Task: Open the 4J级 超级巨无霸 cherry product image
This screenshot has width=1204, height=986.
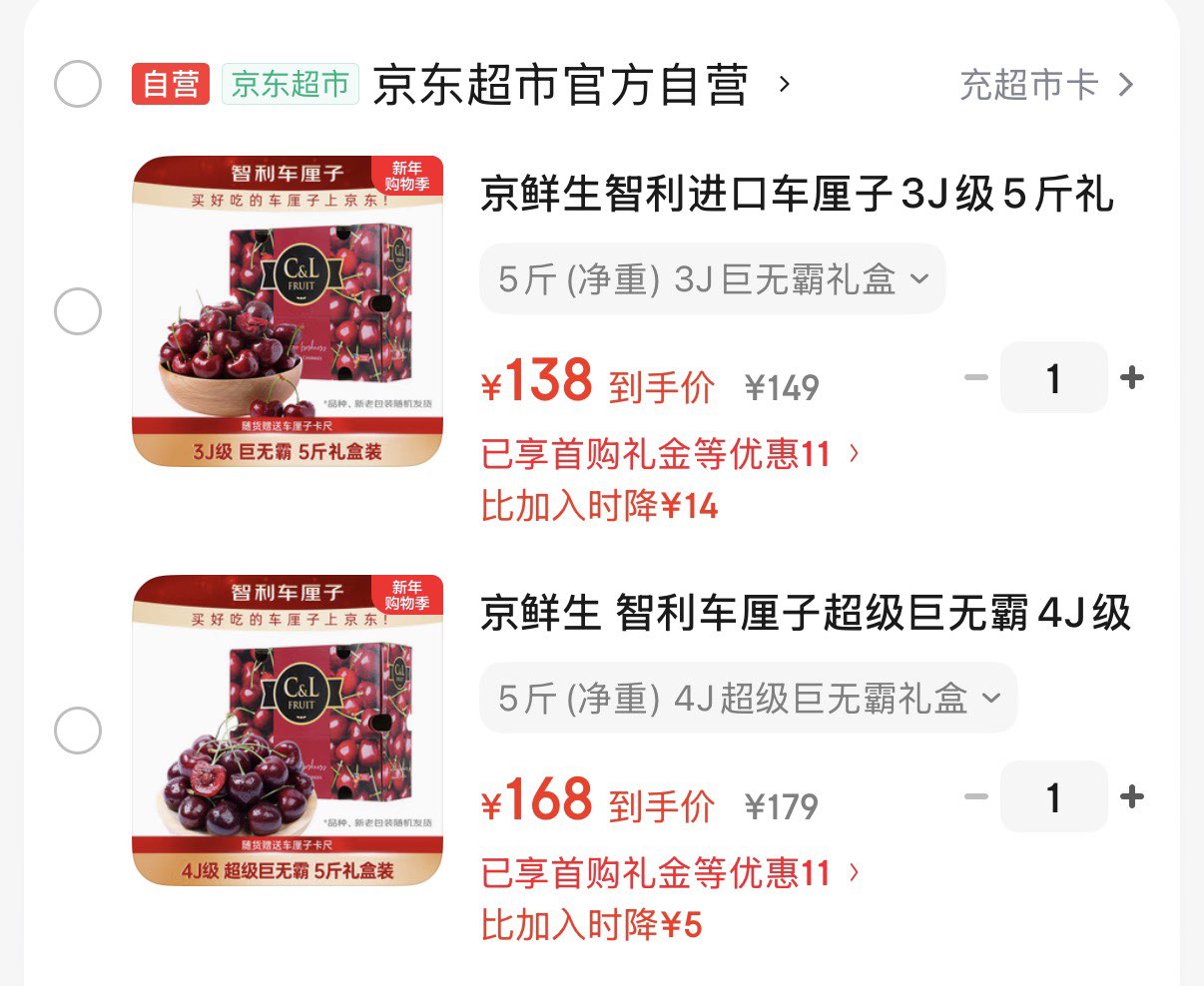Action: (x=288, y=731)
